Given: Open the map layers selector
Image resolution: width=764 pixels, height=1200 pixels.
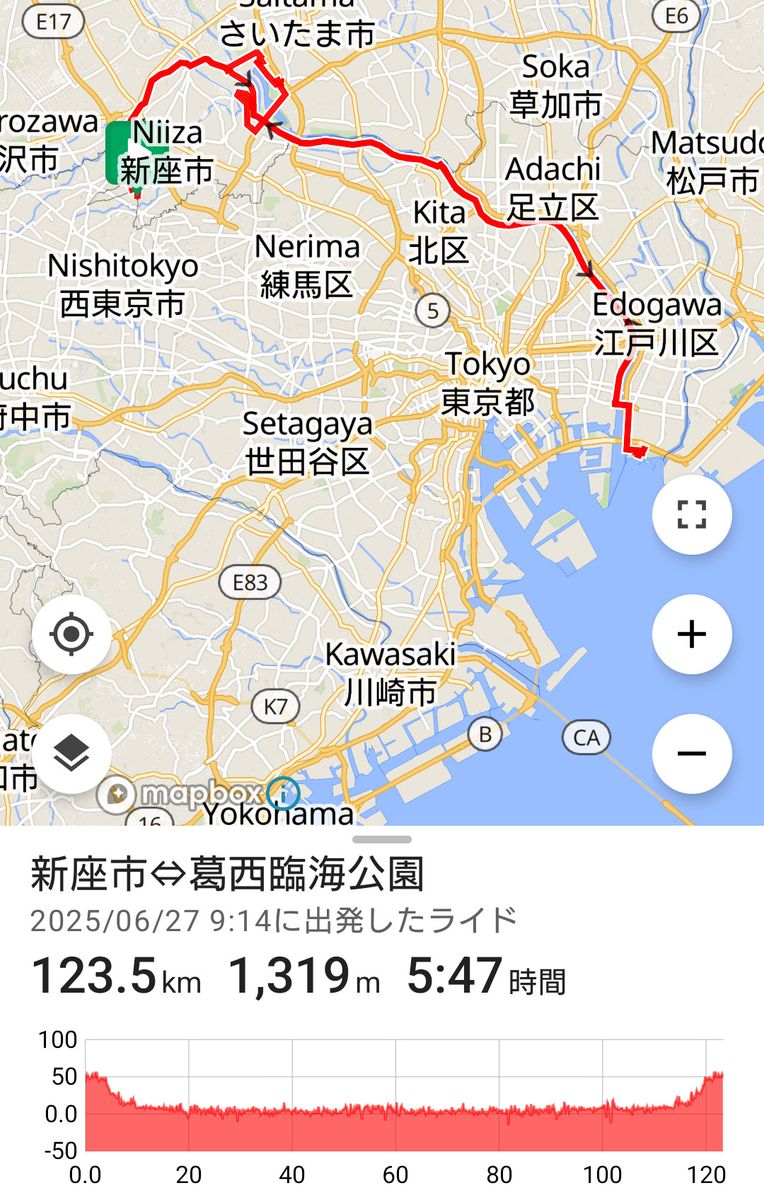Looking at the screenshot, I should click(71, 755).
